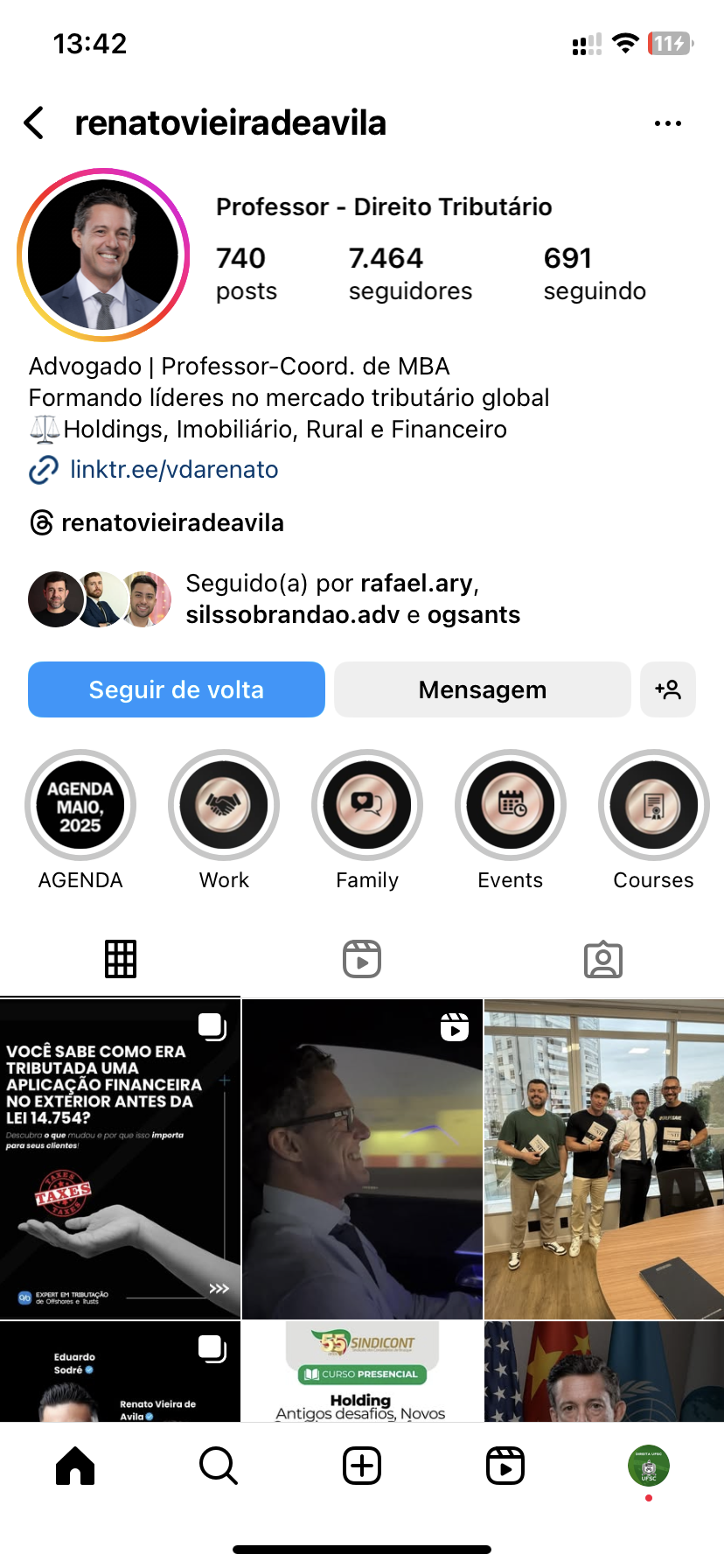Viewport: 724px width, 1568px height.
Task: Open the Work highlight
Action: 224,805
